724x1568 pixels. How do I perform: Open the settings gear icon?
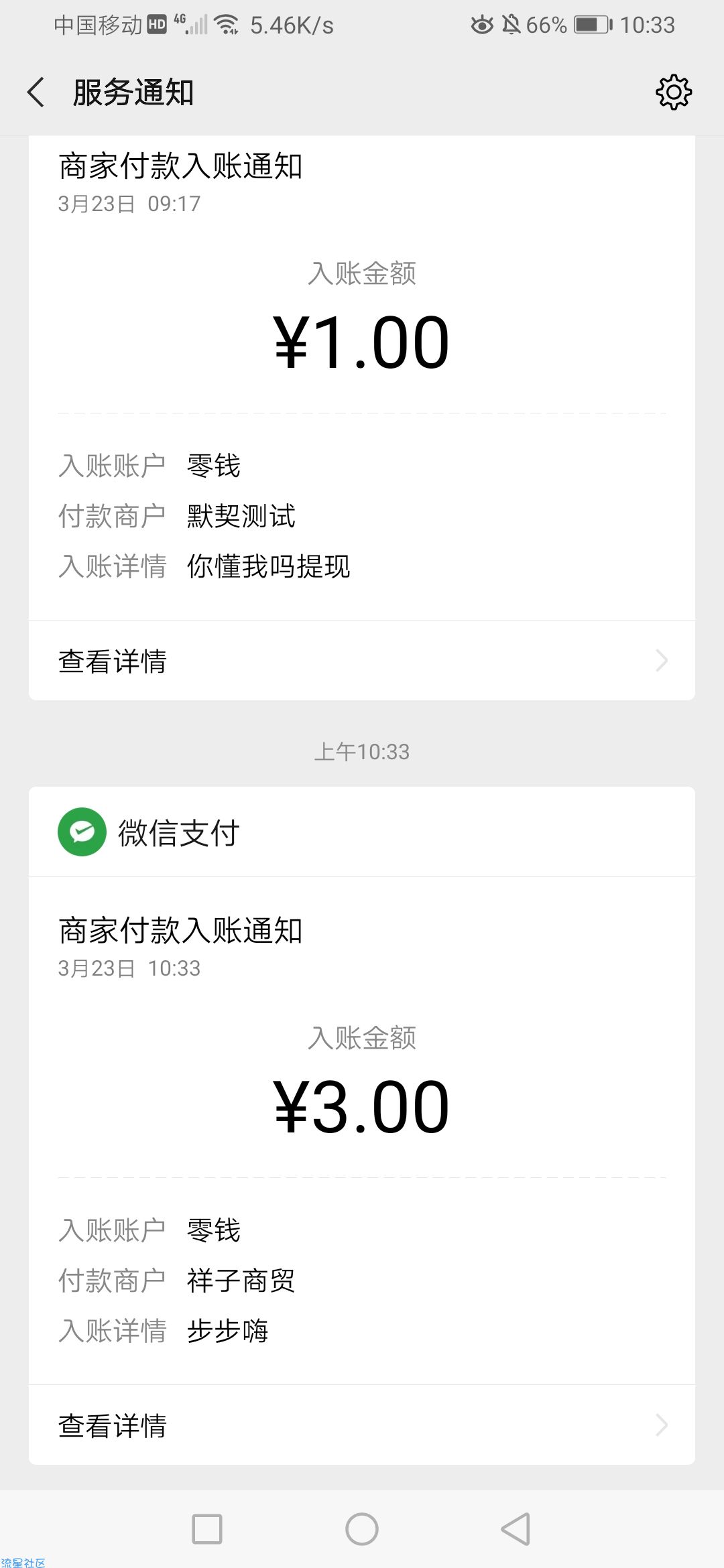click(673, 92)
